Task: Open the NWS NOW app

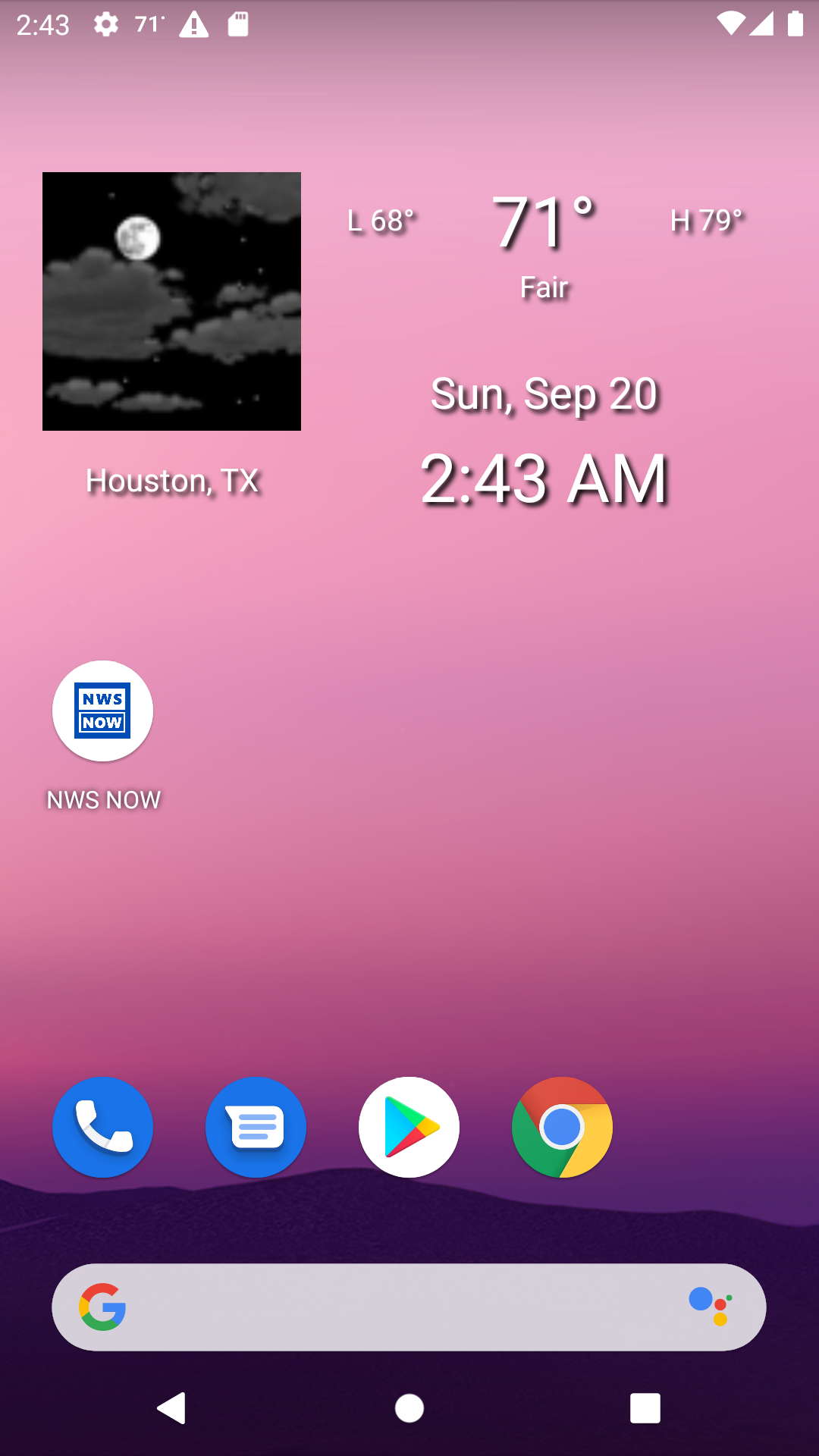Action: (102, 711)
